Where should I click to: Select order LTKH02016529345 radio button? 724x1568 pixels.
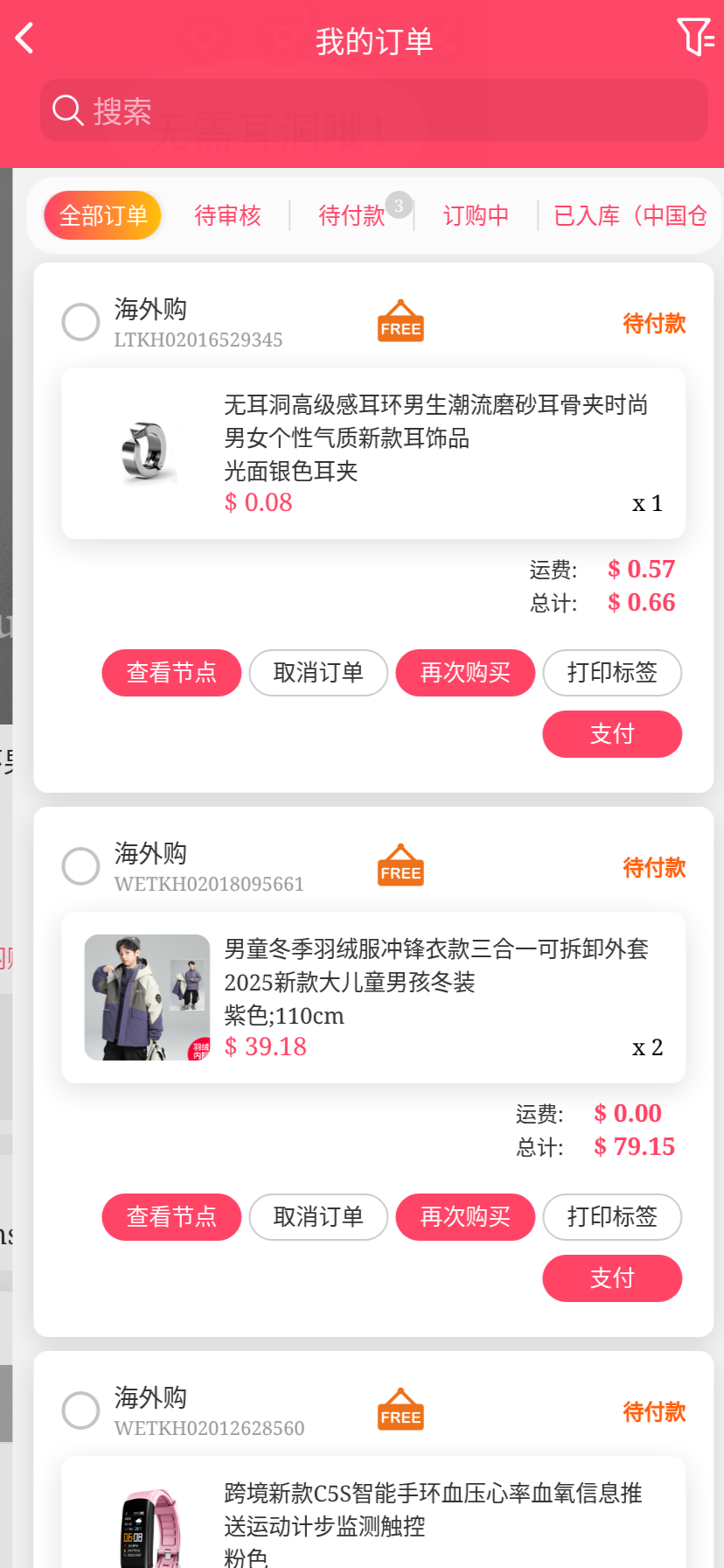80,322
